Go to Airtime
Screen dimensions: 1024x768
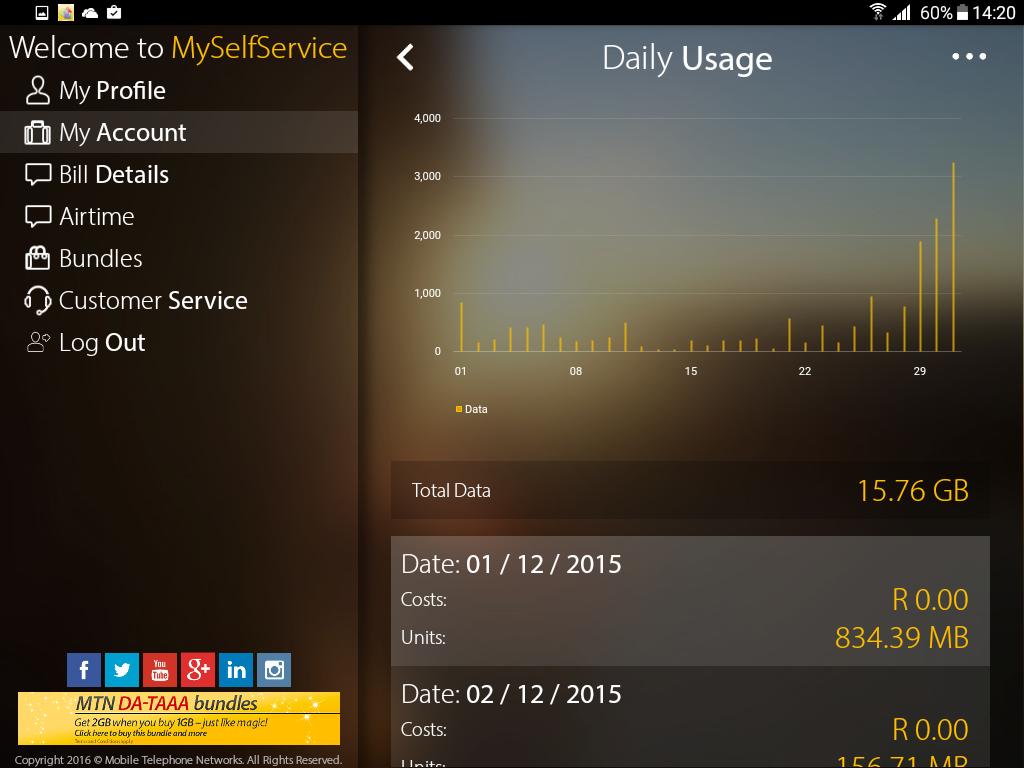(179, 216)
